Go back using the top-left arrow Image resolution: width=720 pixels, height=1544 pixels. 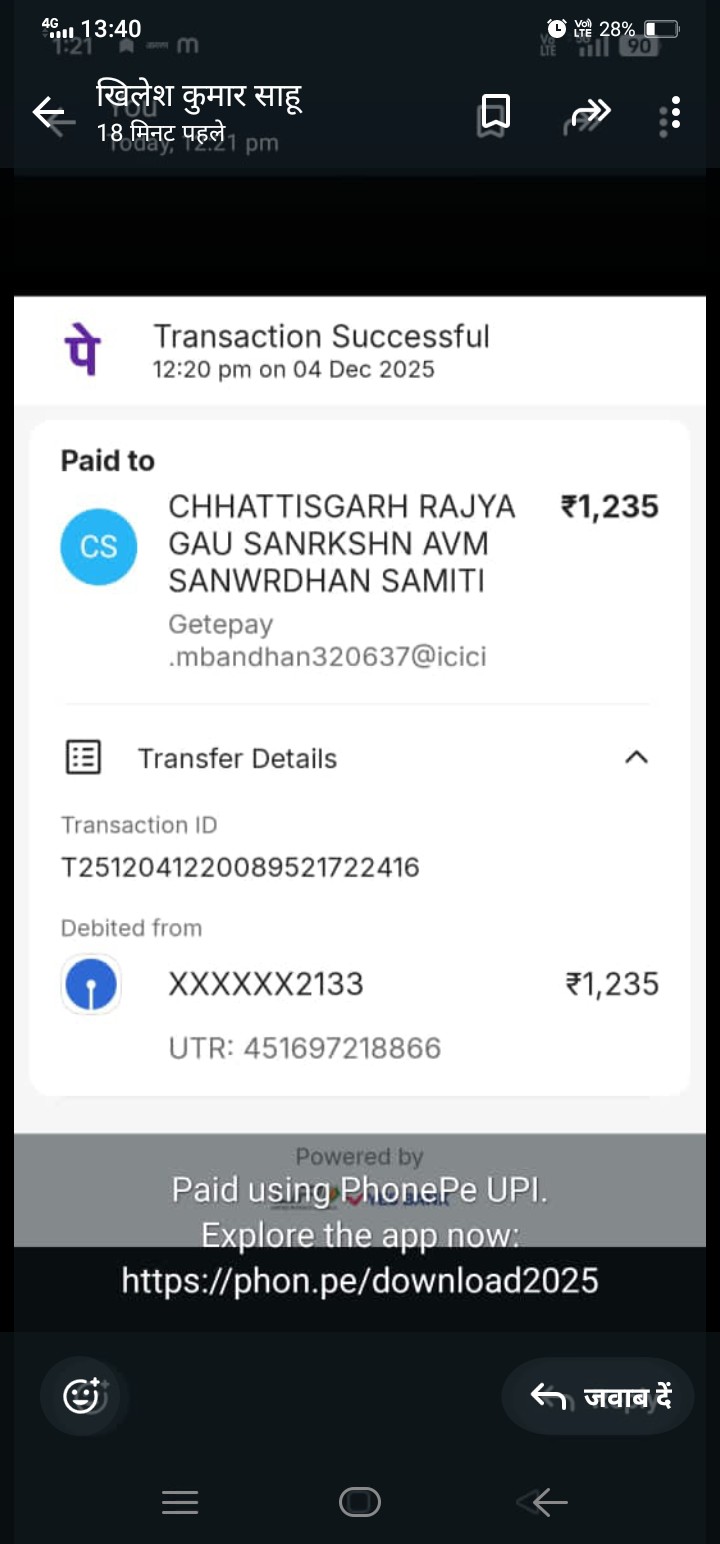(47, 112)
